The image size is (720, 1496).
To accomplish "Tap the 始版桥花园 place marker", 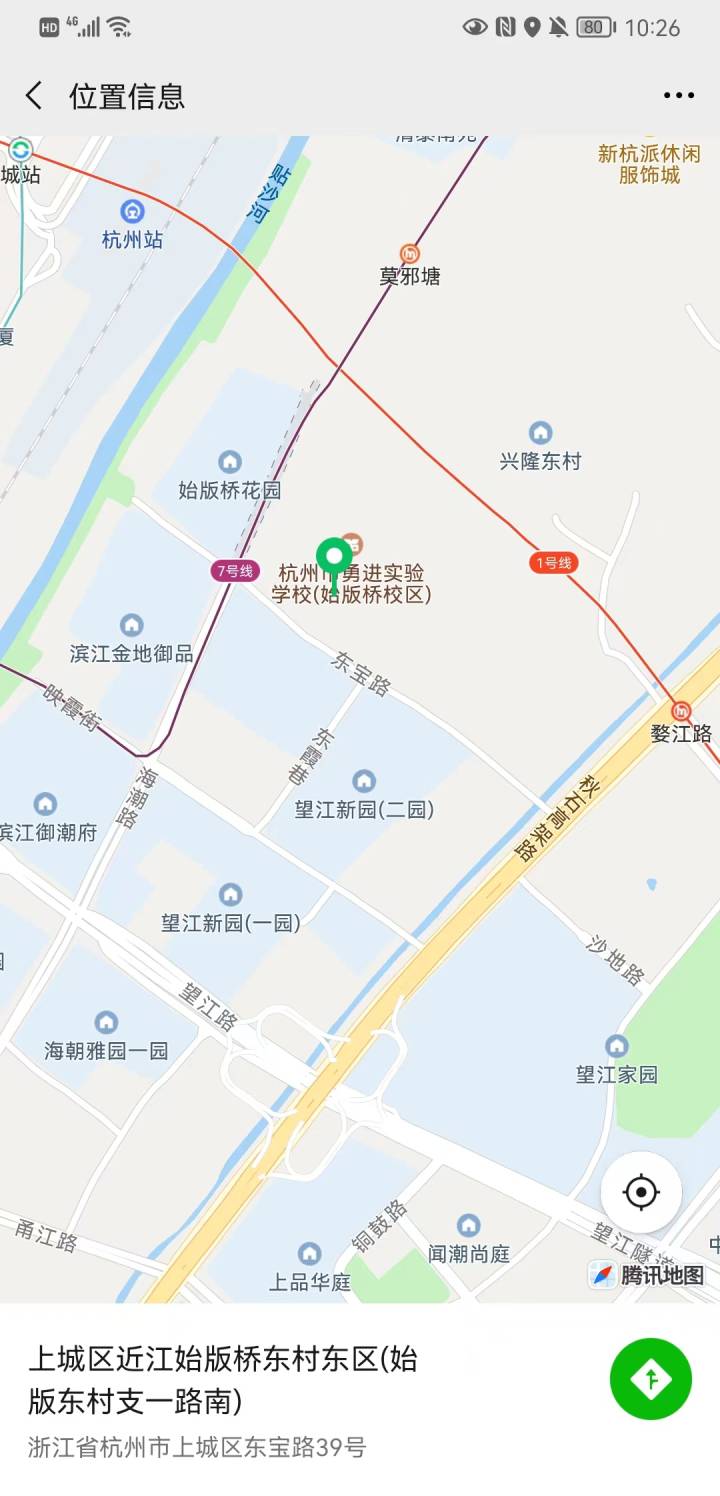I will click(230, 462).
